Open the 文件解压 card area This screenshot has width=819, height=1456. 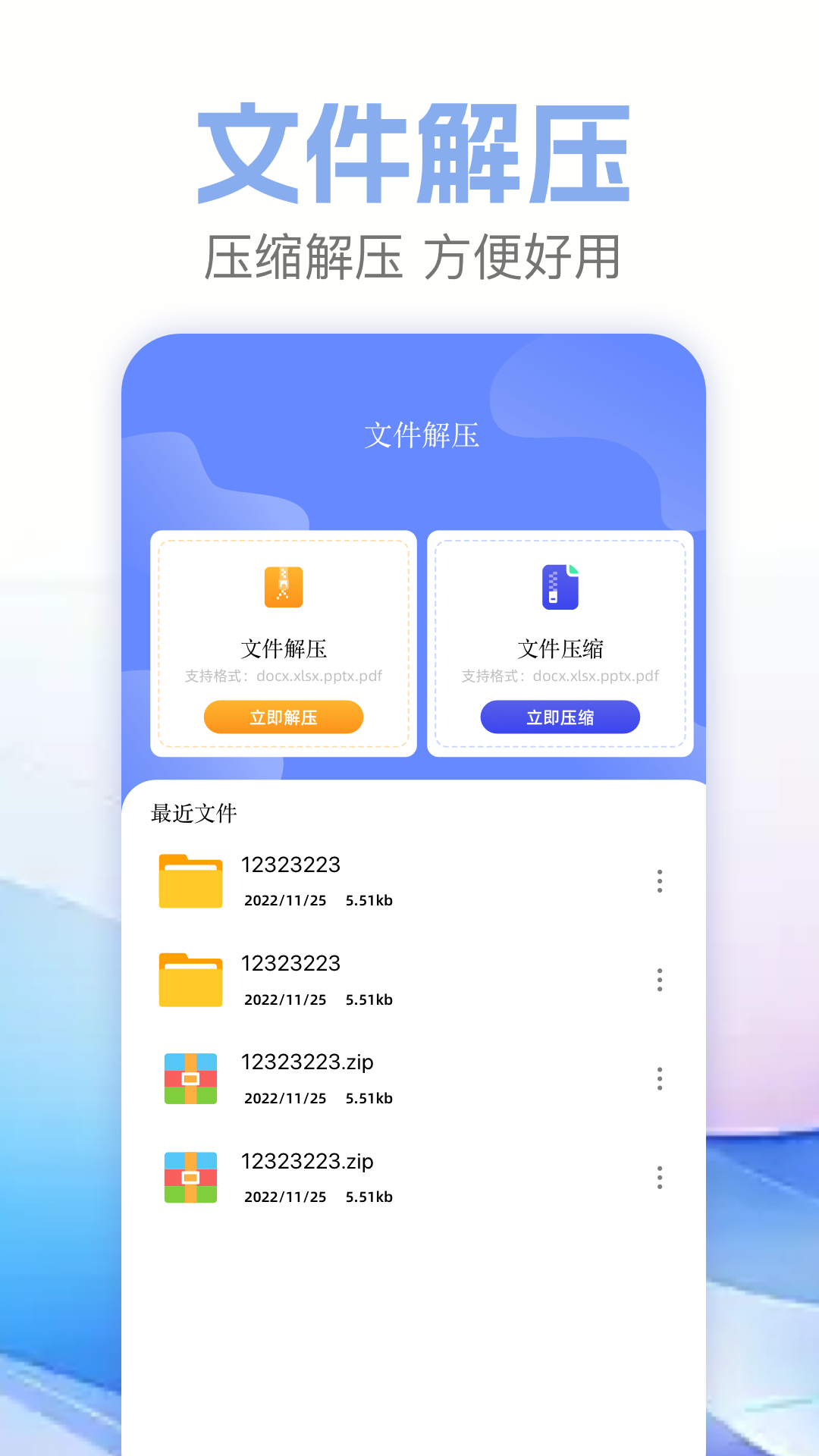click(284, 641)
